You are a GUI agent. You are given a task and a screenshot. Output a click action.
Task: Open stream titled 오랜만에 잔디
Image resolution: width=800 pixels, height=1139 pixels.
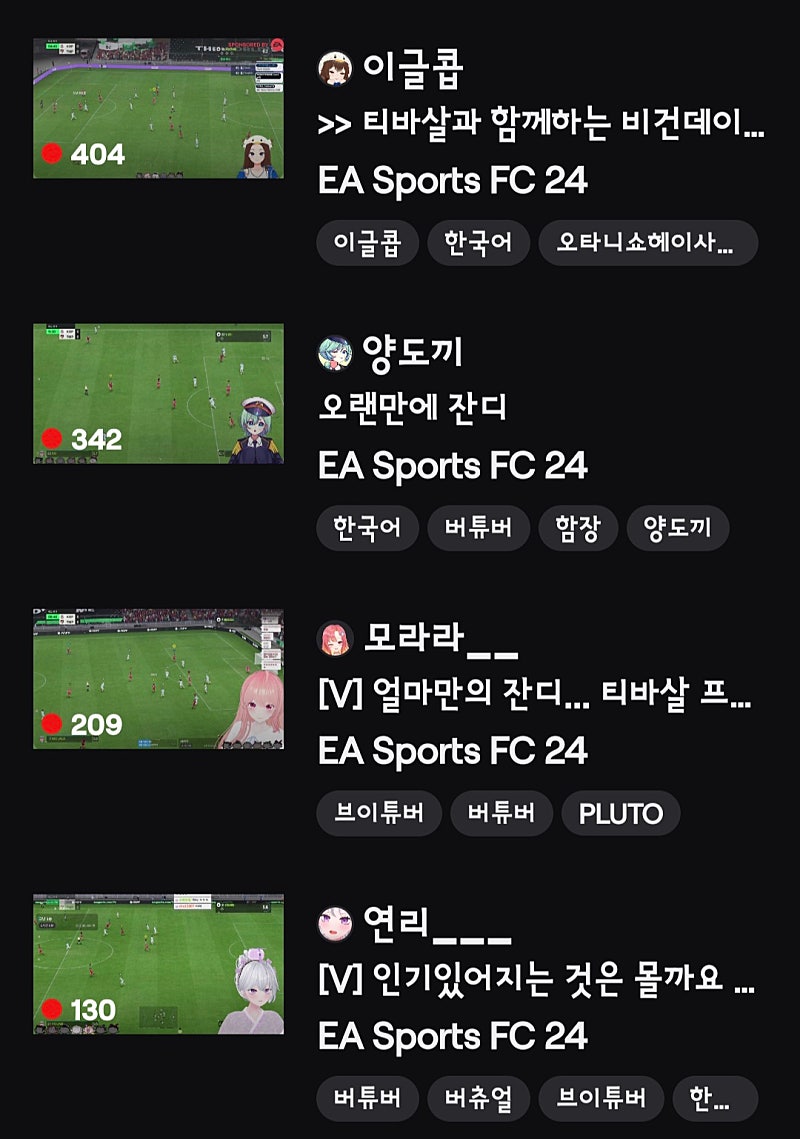[412, 409]
